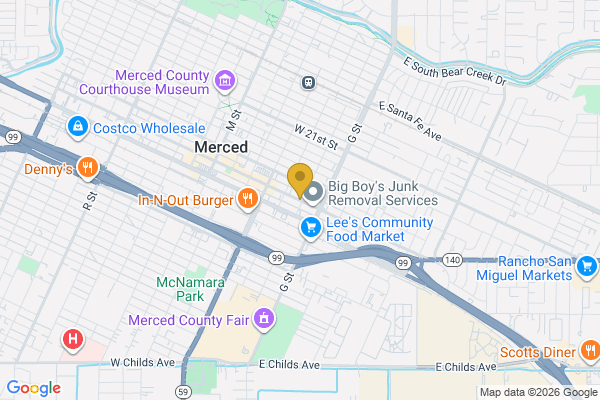Open the Scotts Diner restaurant marker

click(x=589, y=351)
